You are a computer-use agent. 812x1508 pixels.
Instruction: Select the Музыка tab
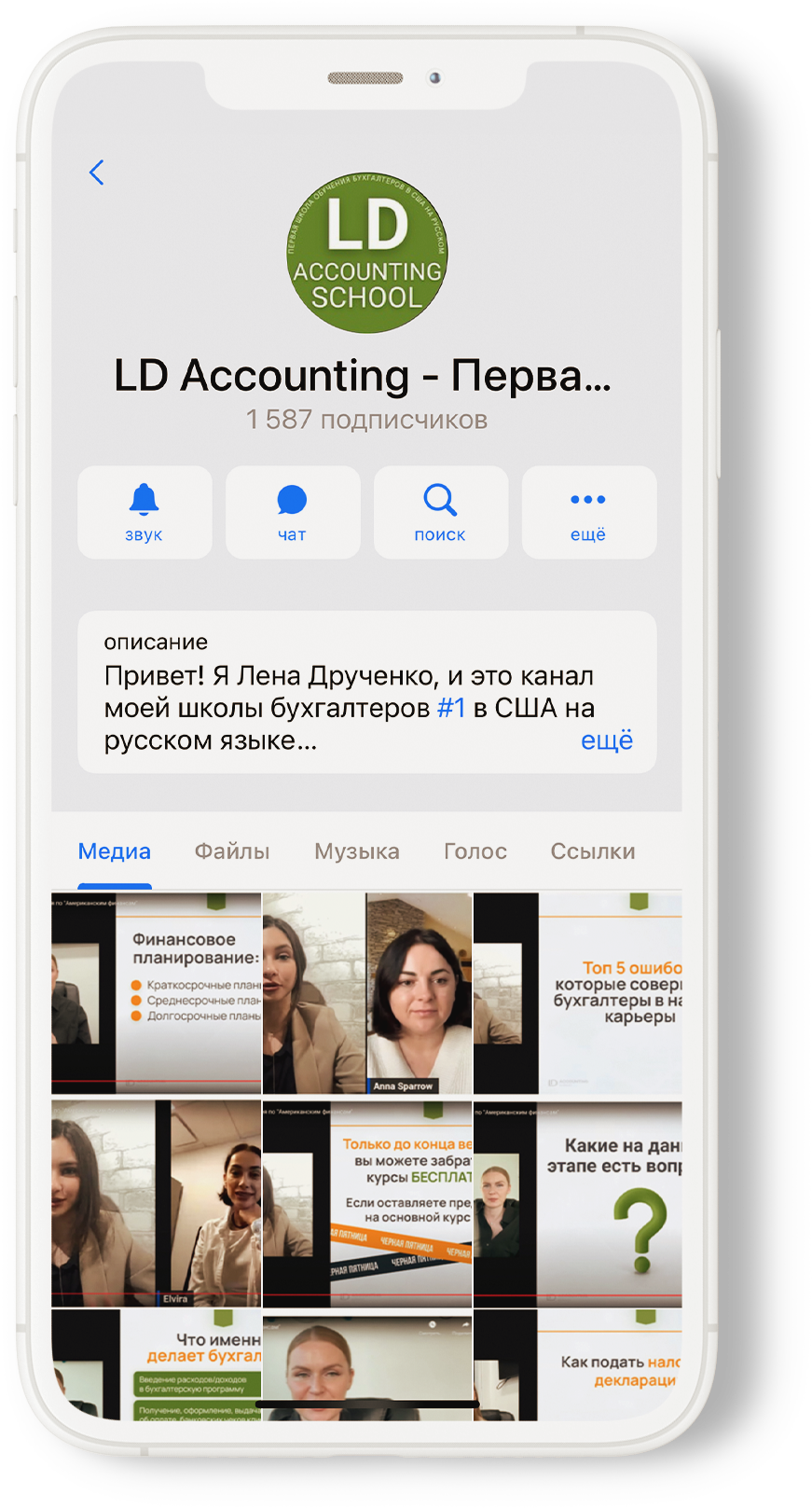pyautogui.click(x=357, y=851)
